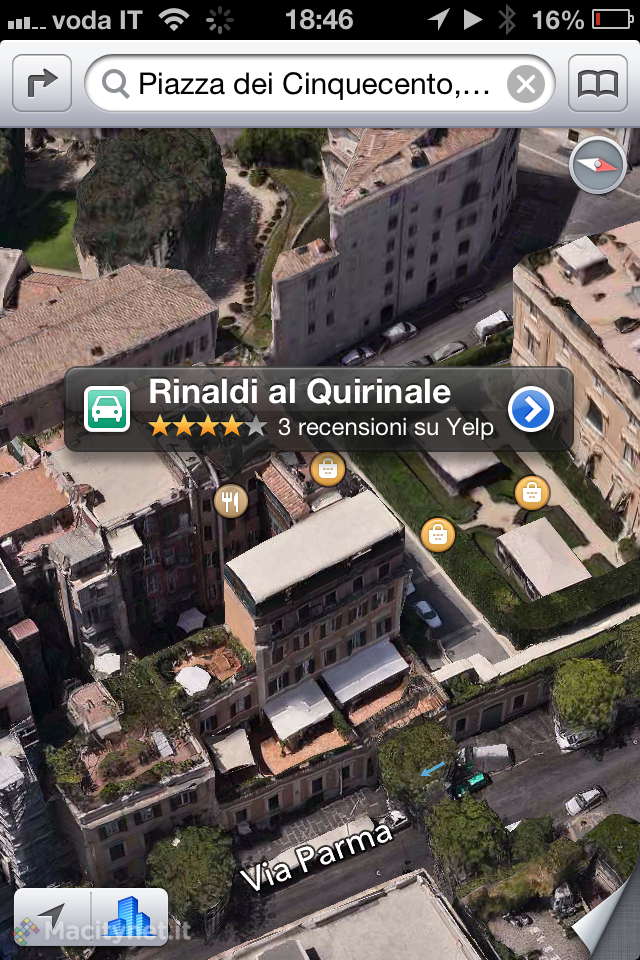640x960 pixels.
Task: Clear the search field text
Action: (x=526, y=84)
